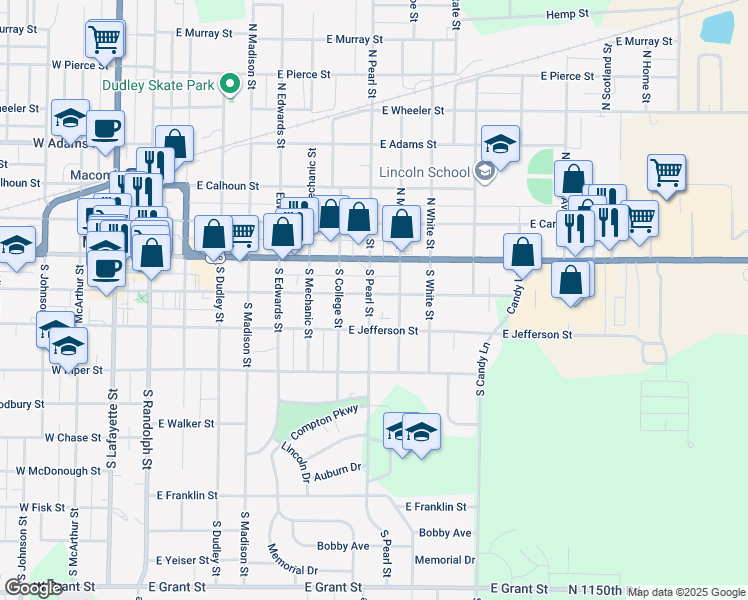Open the Dudley Skate Park pin
The height and width of the screenshot is (600, 748).
tap(230, 86)
